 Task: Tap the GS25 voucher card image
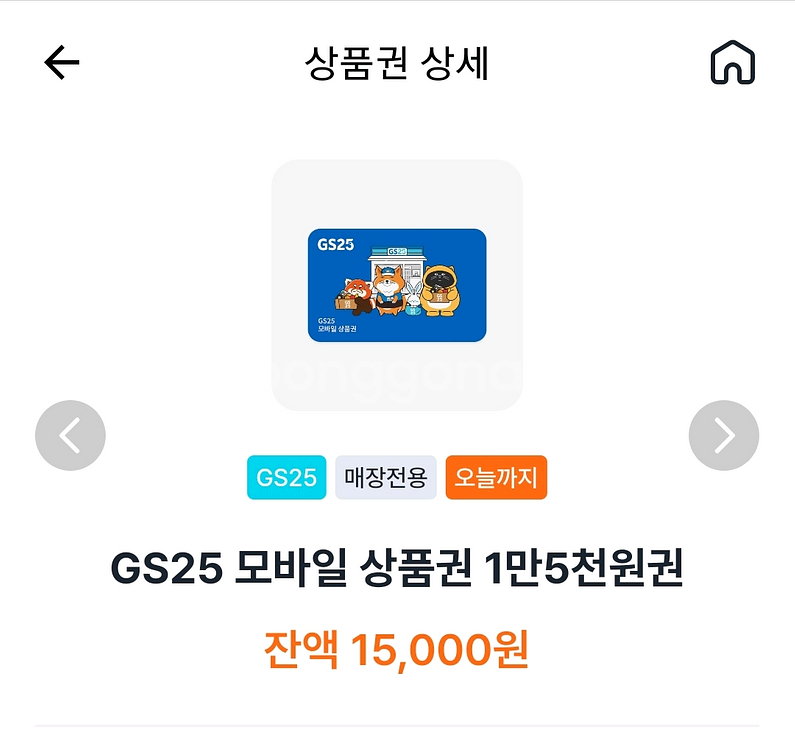click(x=397, y=285)
